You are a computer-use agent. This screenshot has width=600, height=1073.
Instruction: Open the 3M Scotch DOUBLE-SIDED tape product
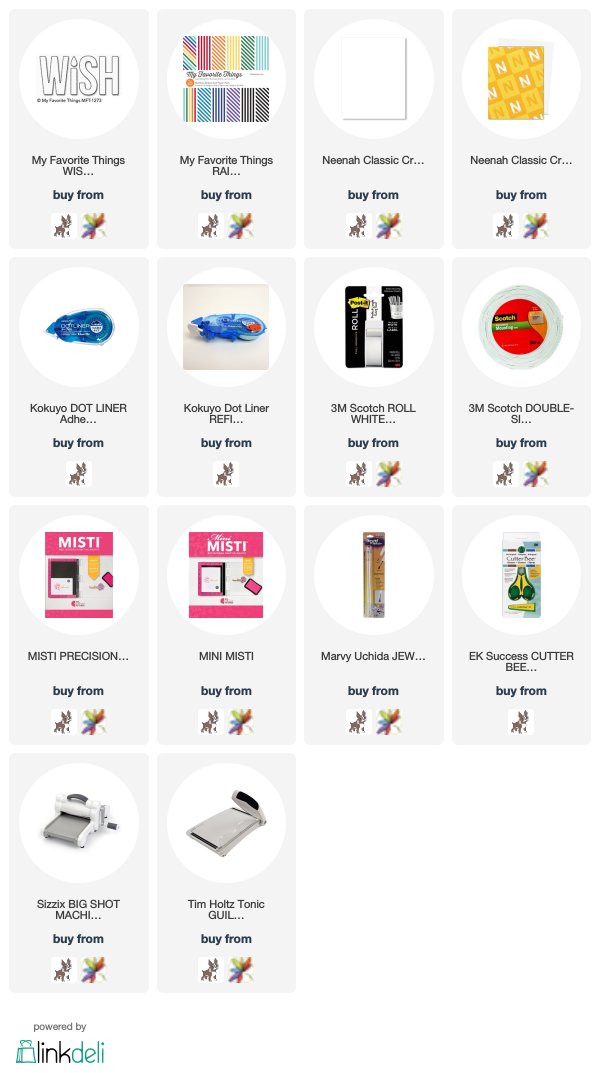pos(521,326)
